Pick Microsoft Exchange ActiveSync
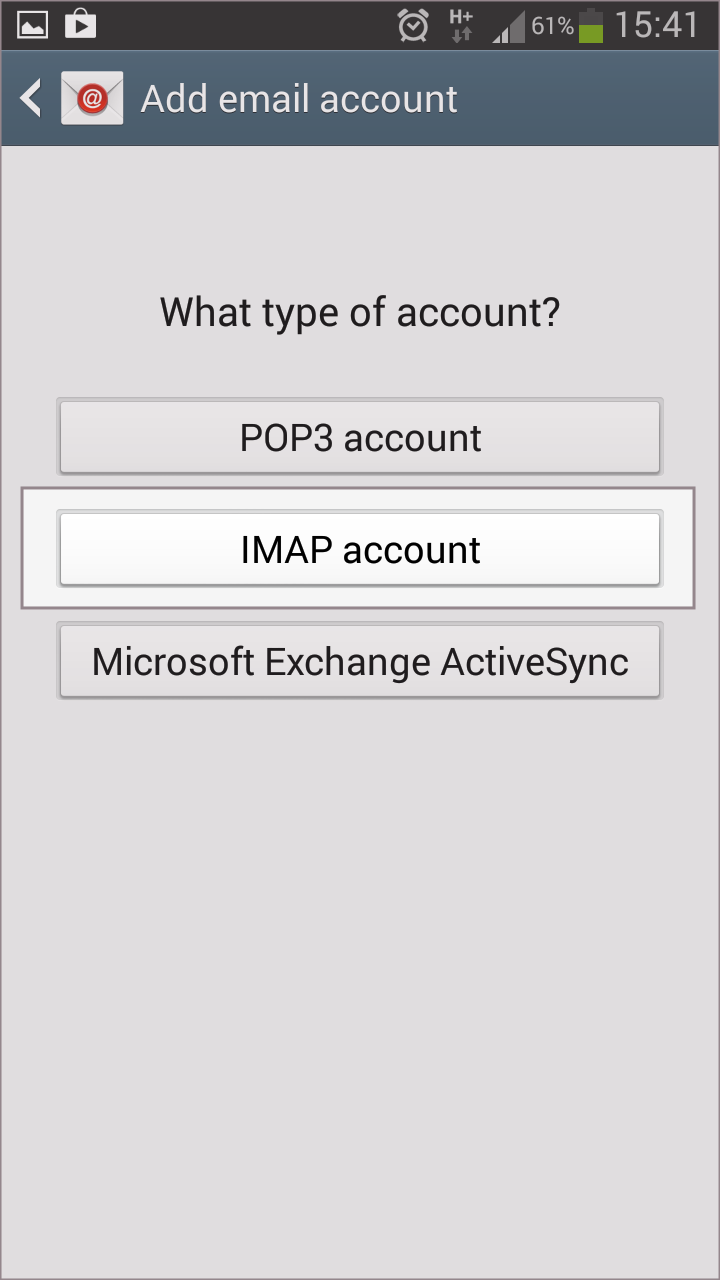The height and width of the screenshot is (1280, 720). [x=360, y=661]
